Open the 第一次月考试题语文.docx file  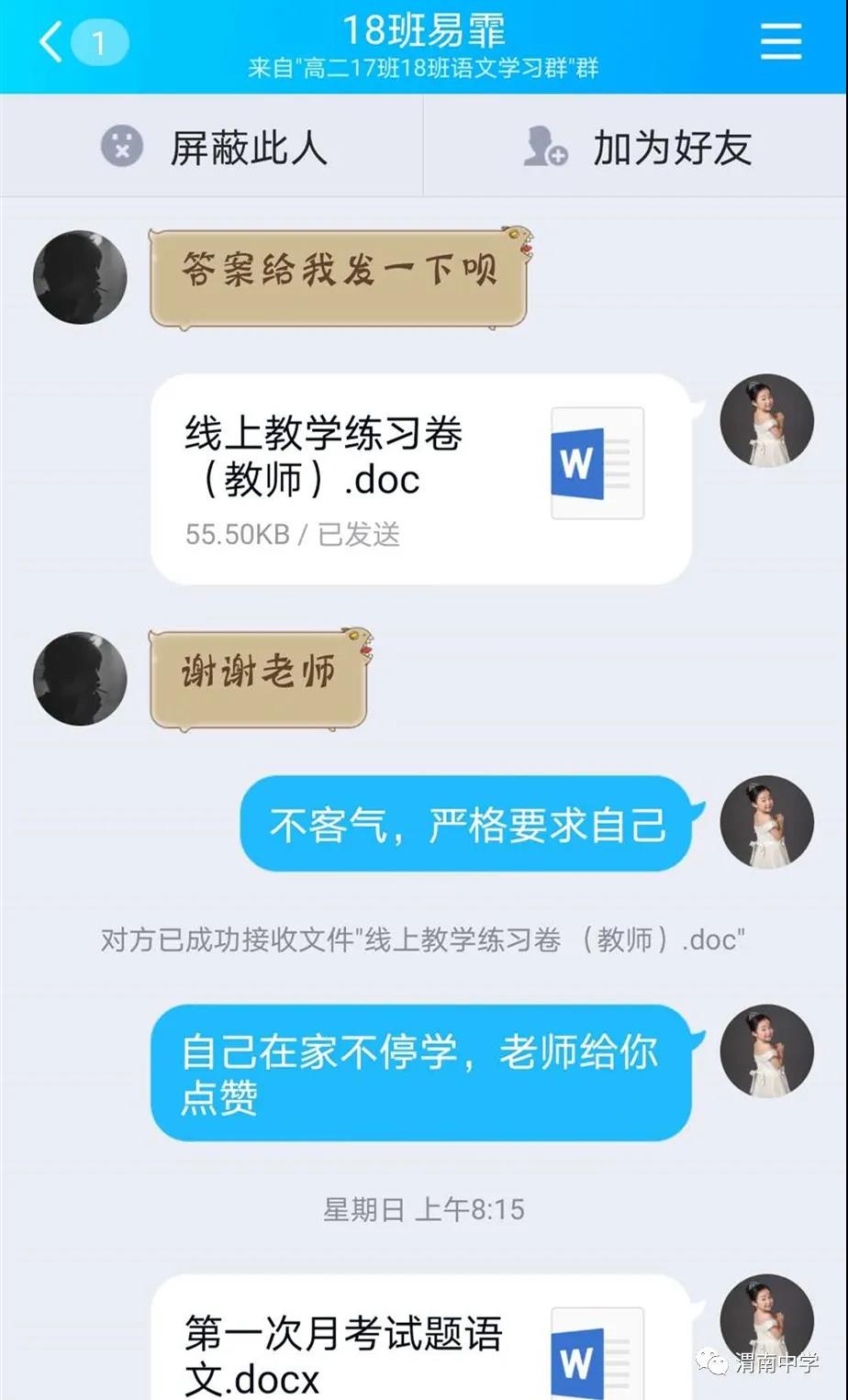[419, 1349]
